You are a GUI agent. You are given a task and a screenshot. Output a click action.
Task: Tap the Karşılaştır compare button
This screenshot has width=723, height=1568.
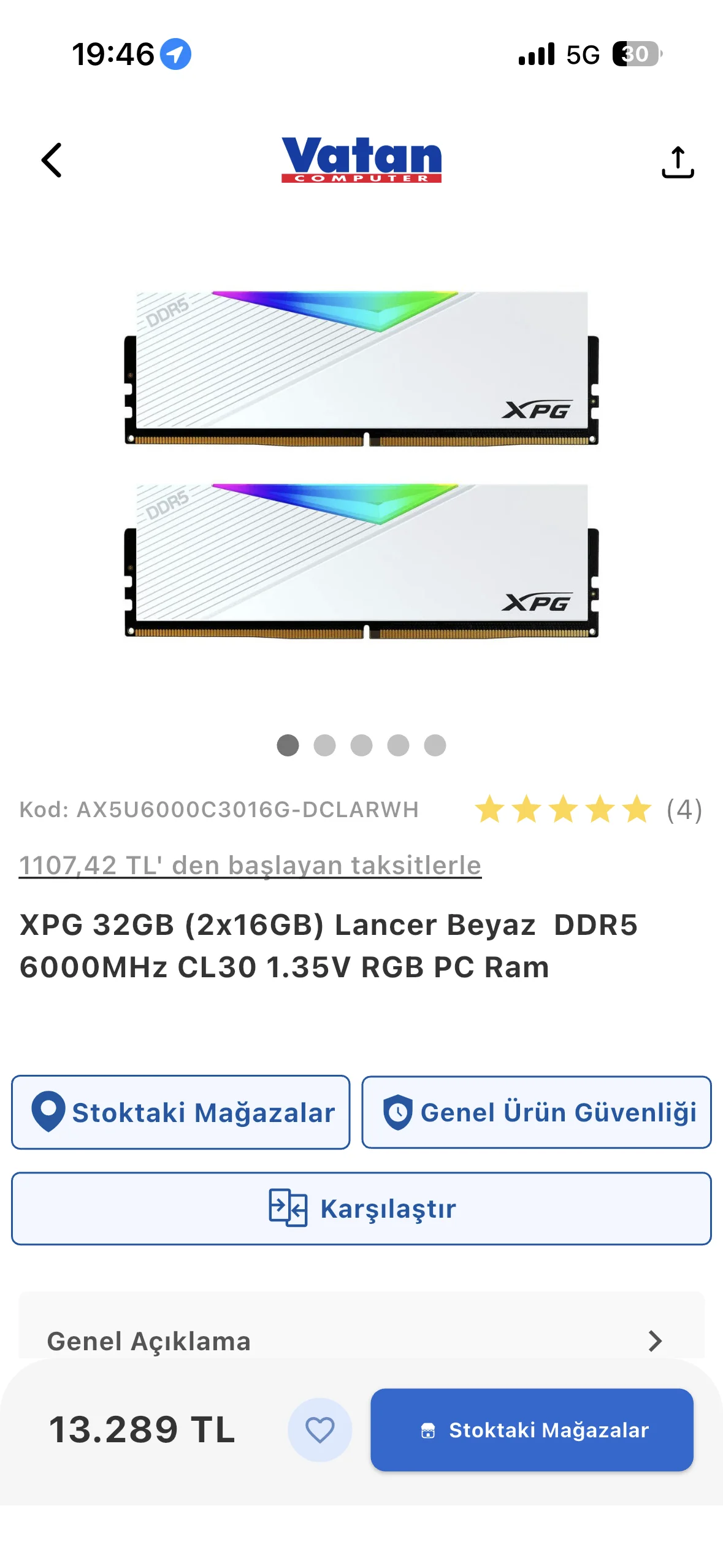pyautogui.click(x=361, y=1209)
